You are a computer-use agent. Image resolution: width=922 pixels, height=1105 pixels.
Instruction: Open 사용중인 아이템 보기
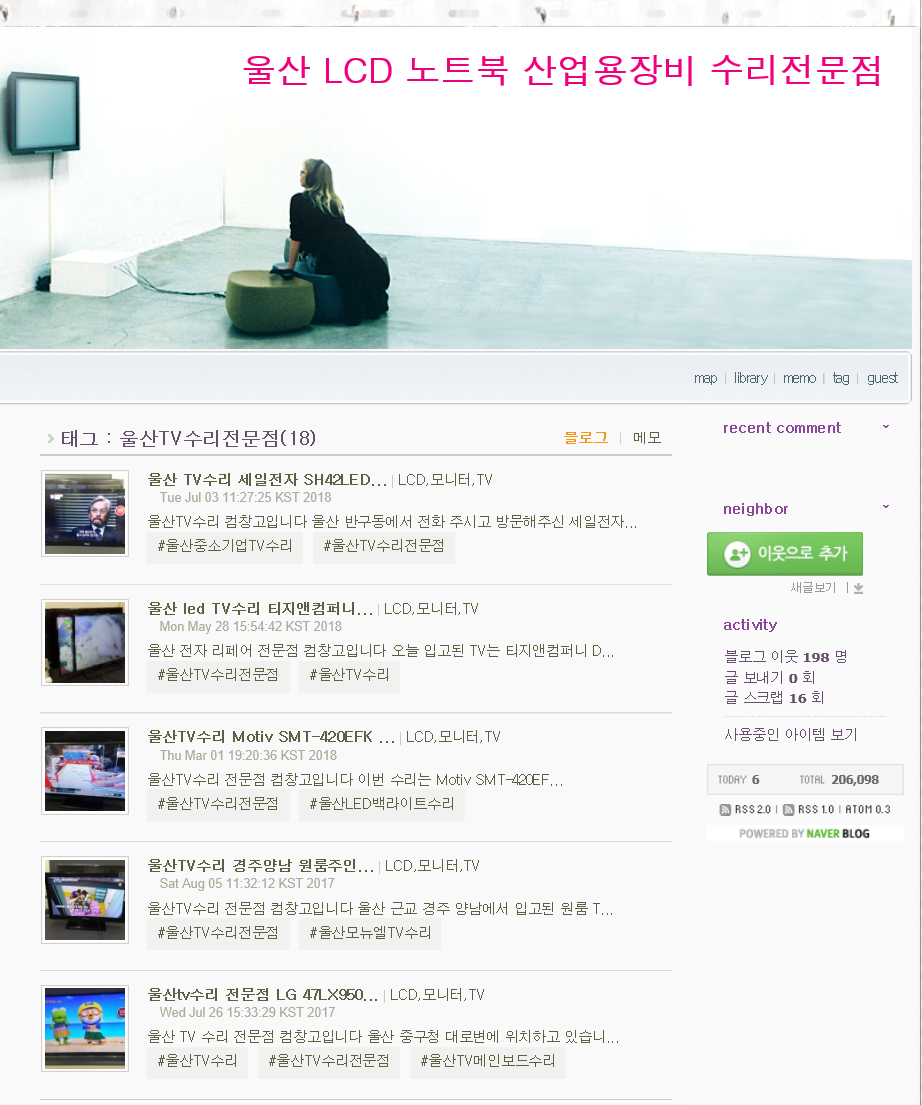(790, 735)
